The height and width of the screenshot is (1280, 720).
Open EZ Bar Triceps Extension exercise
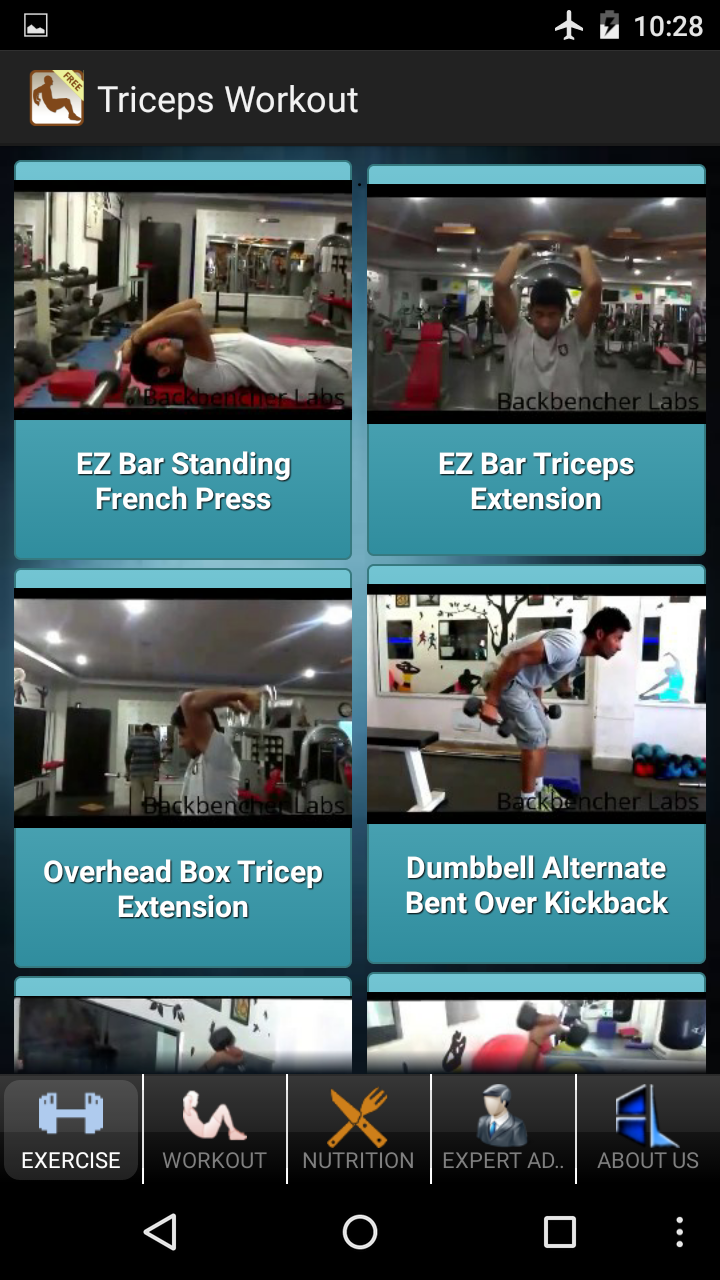536,360
